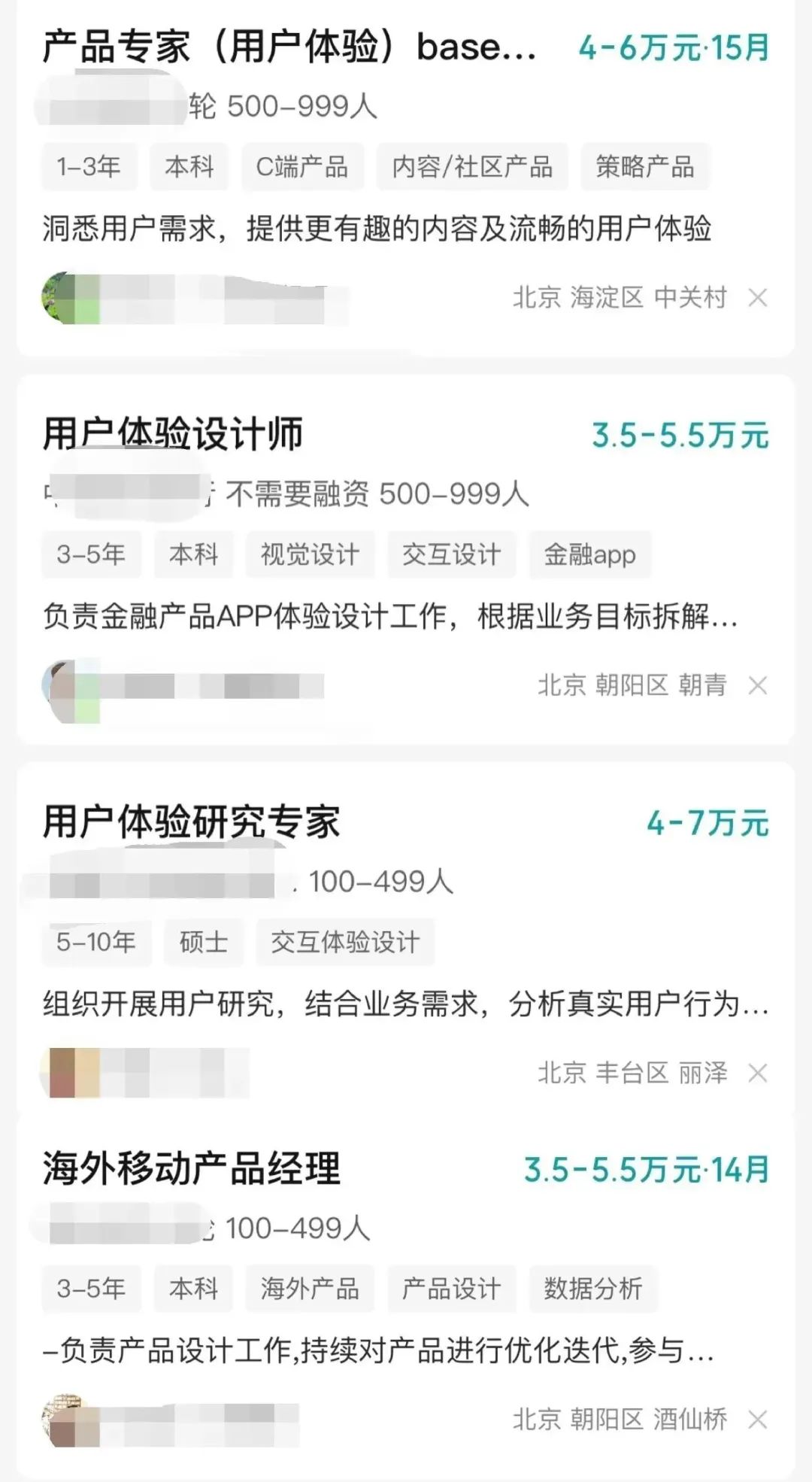Dismiss the 用户体验研究专家 job card
This screenshot has width=812, height=1482.
point(758,1073)
